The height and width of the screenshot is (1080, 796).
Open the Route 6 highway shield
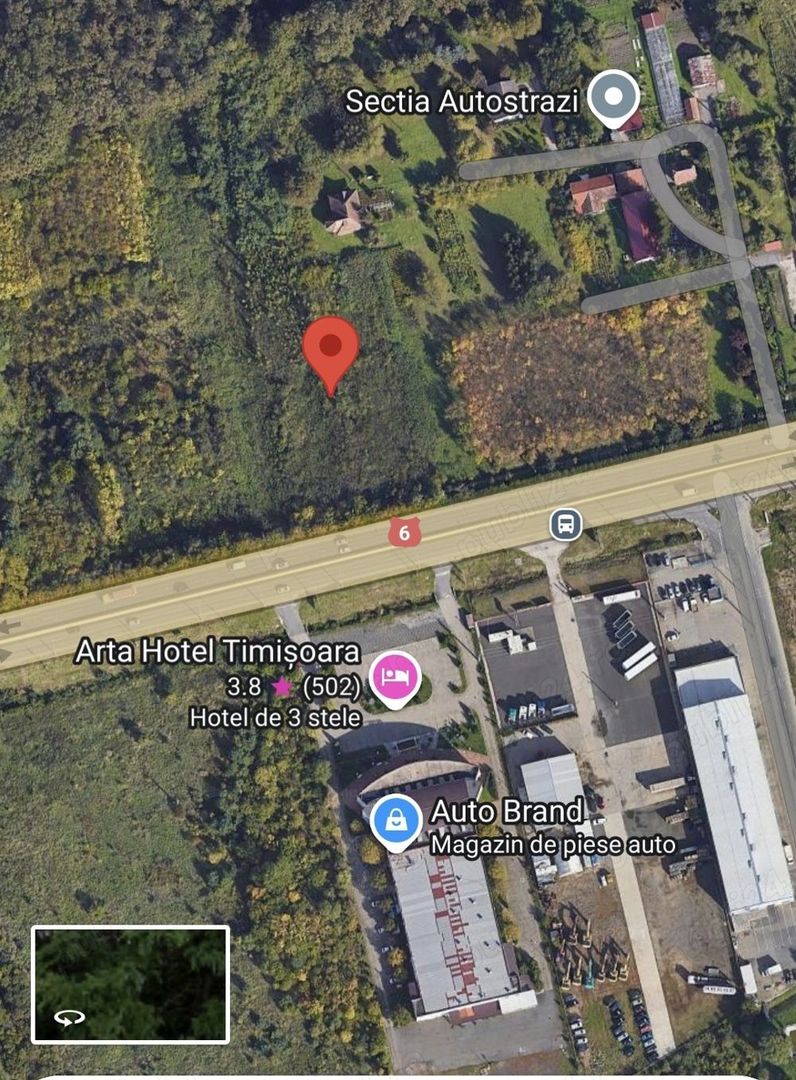(402, 533)
